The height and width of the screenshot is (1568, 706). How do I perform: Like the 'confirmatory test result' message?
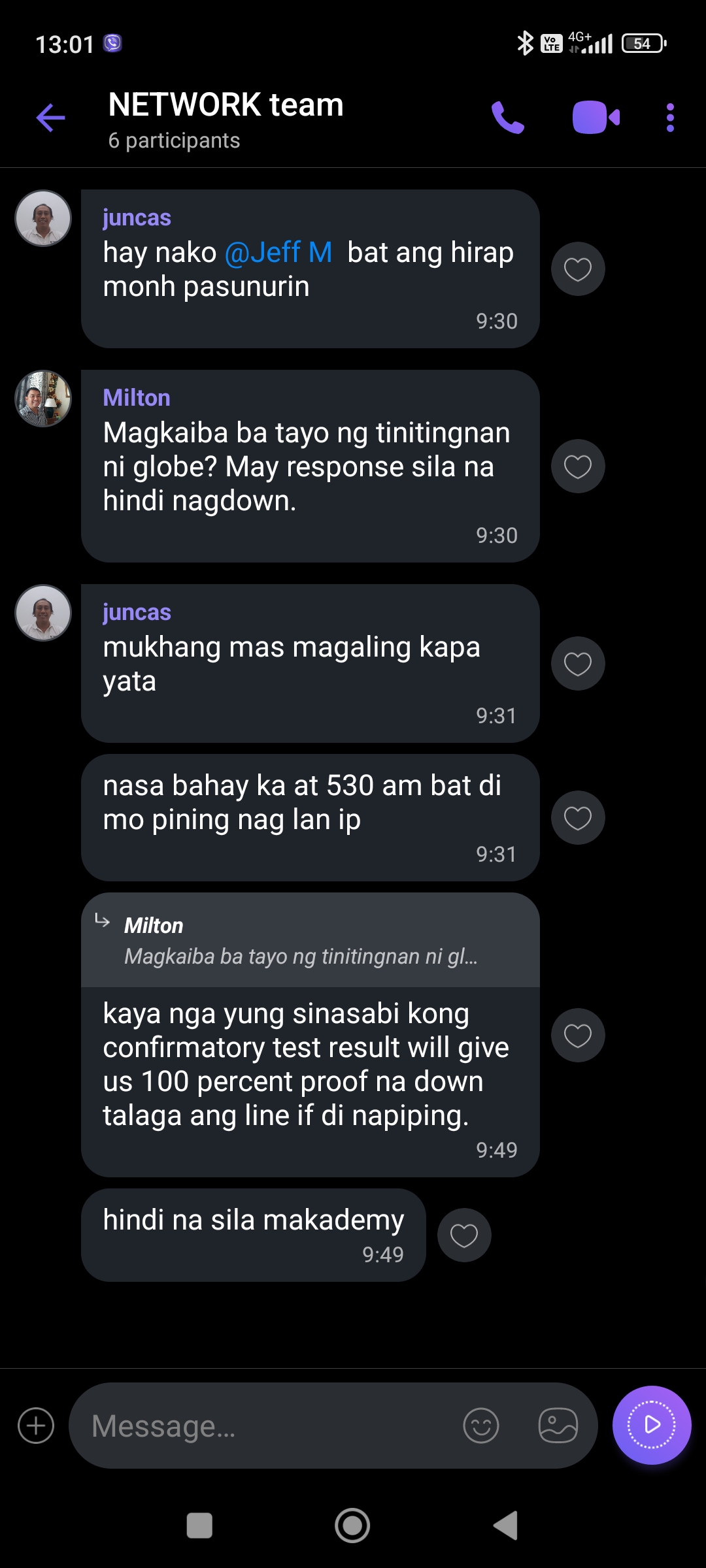(578, 1036)
